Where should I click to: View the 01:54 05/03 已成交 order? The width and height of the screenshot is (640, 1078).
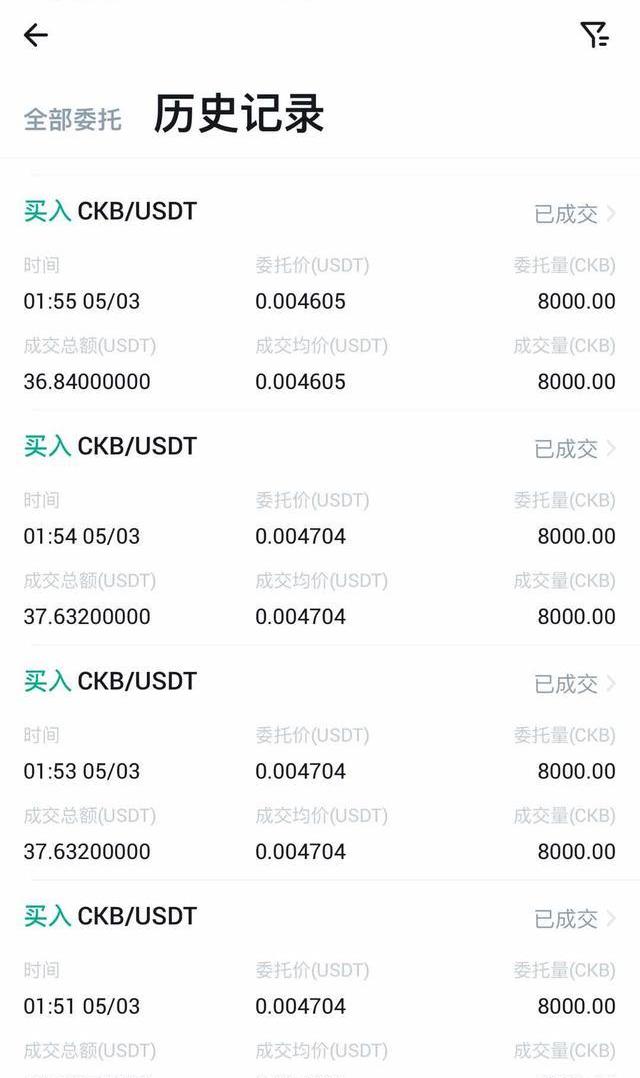575,449
